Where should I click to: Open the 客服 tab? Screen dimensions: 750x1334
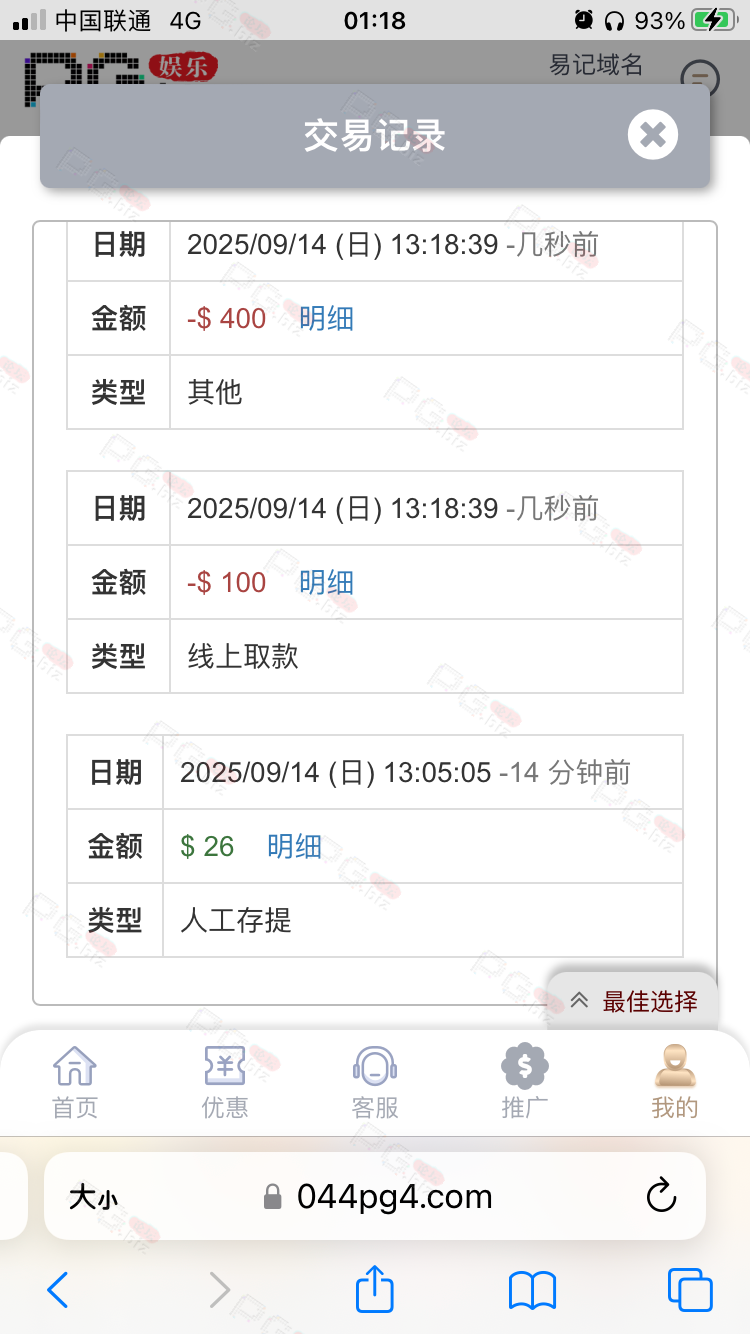[375, 1081]
